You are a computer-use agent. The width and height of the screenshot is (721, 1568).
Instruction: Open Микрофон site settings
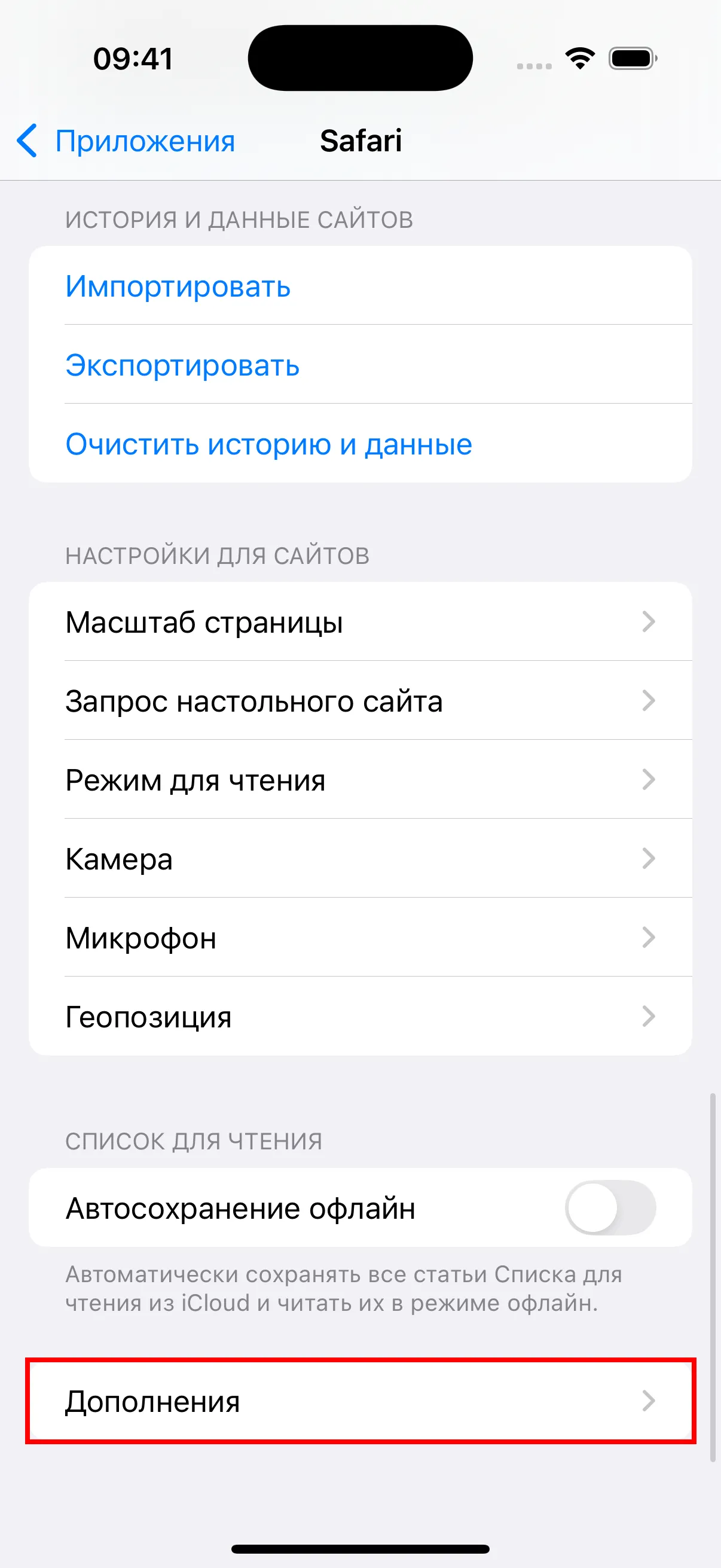click(360, 938)
